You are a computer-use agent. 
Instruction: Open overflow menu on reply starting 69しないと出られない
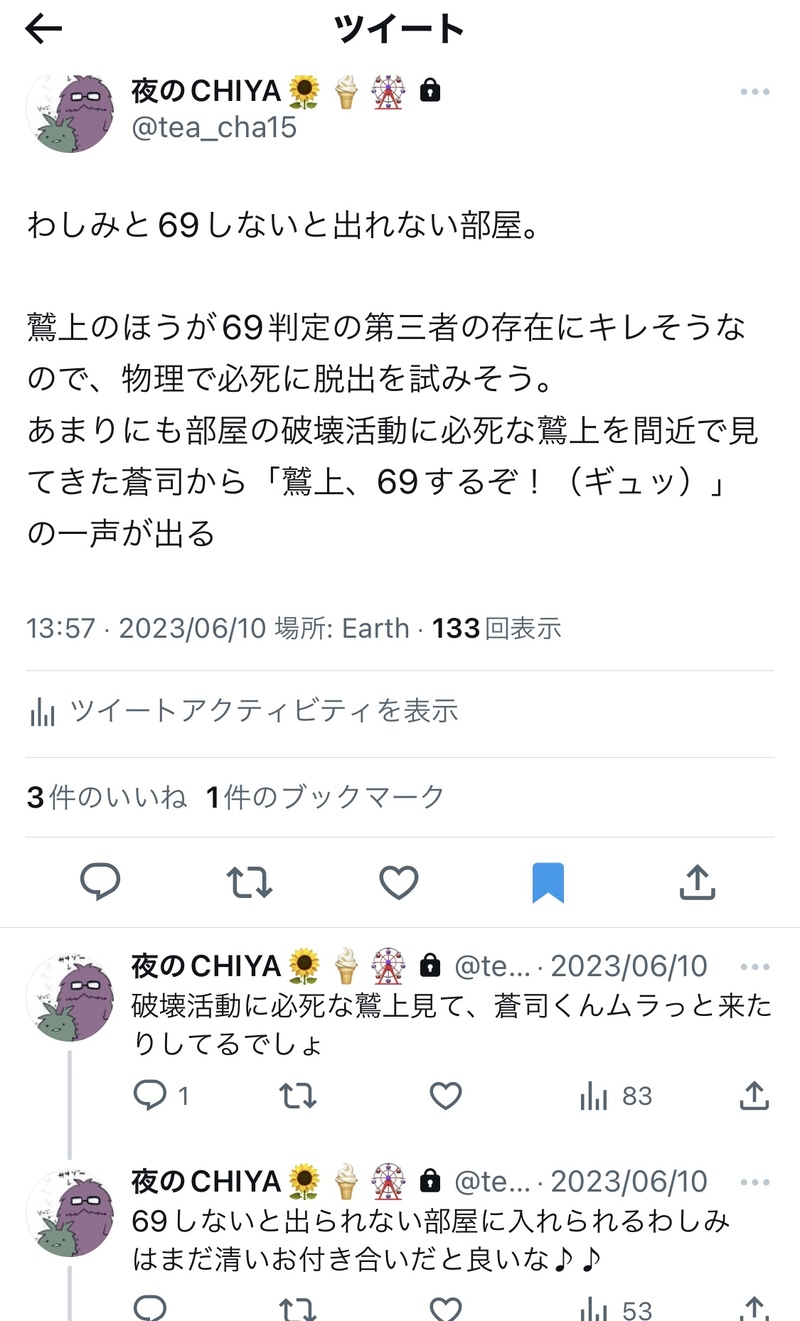click(x=755, y=1182)
